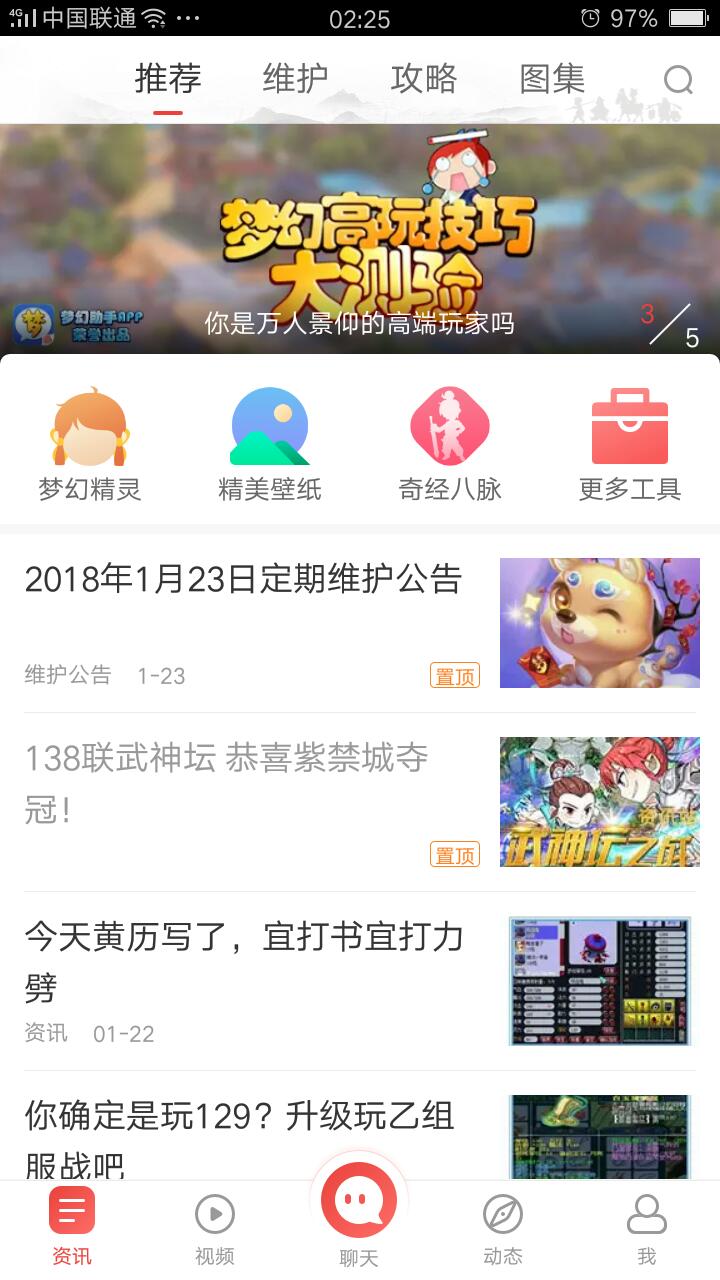Select the 资讯 bottom tab

[x=72, y=1228]
